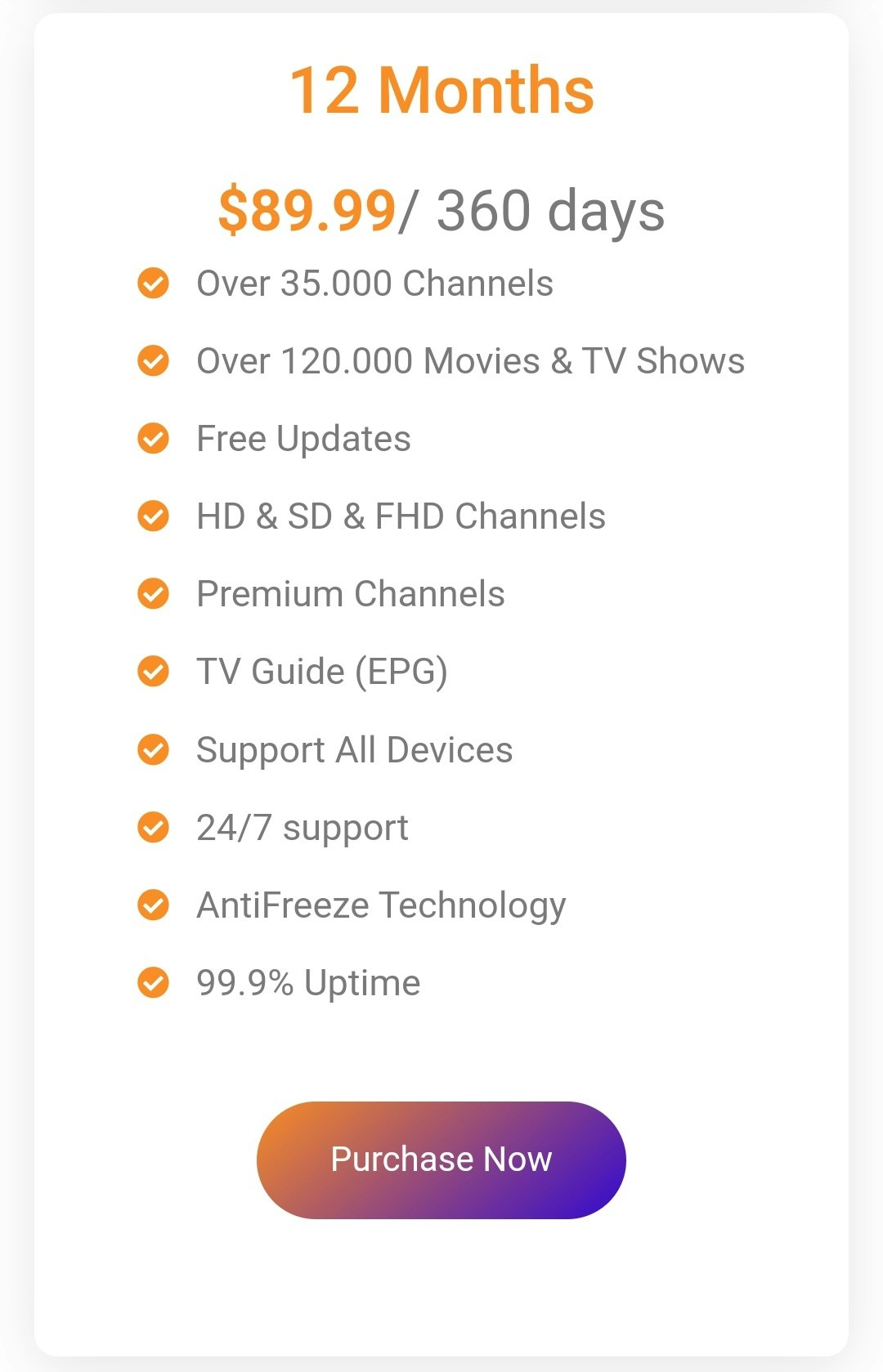Click the 99.9% Uptime checkmark icon
This screenshot has width=883, height=1372.
(154, 982)
